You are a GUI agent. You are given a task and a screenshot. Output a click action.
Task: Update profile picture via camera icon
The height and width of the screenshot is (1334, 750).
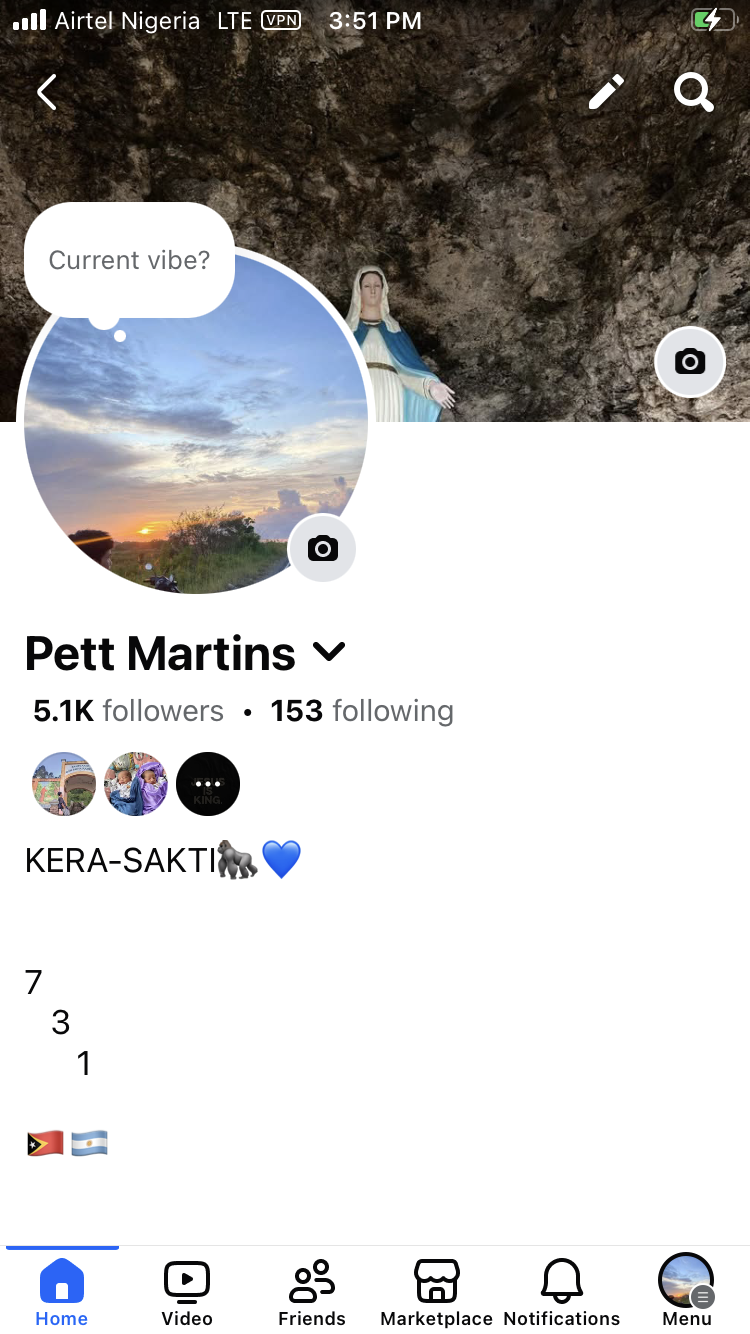click(322, 548)
